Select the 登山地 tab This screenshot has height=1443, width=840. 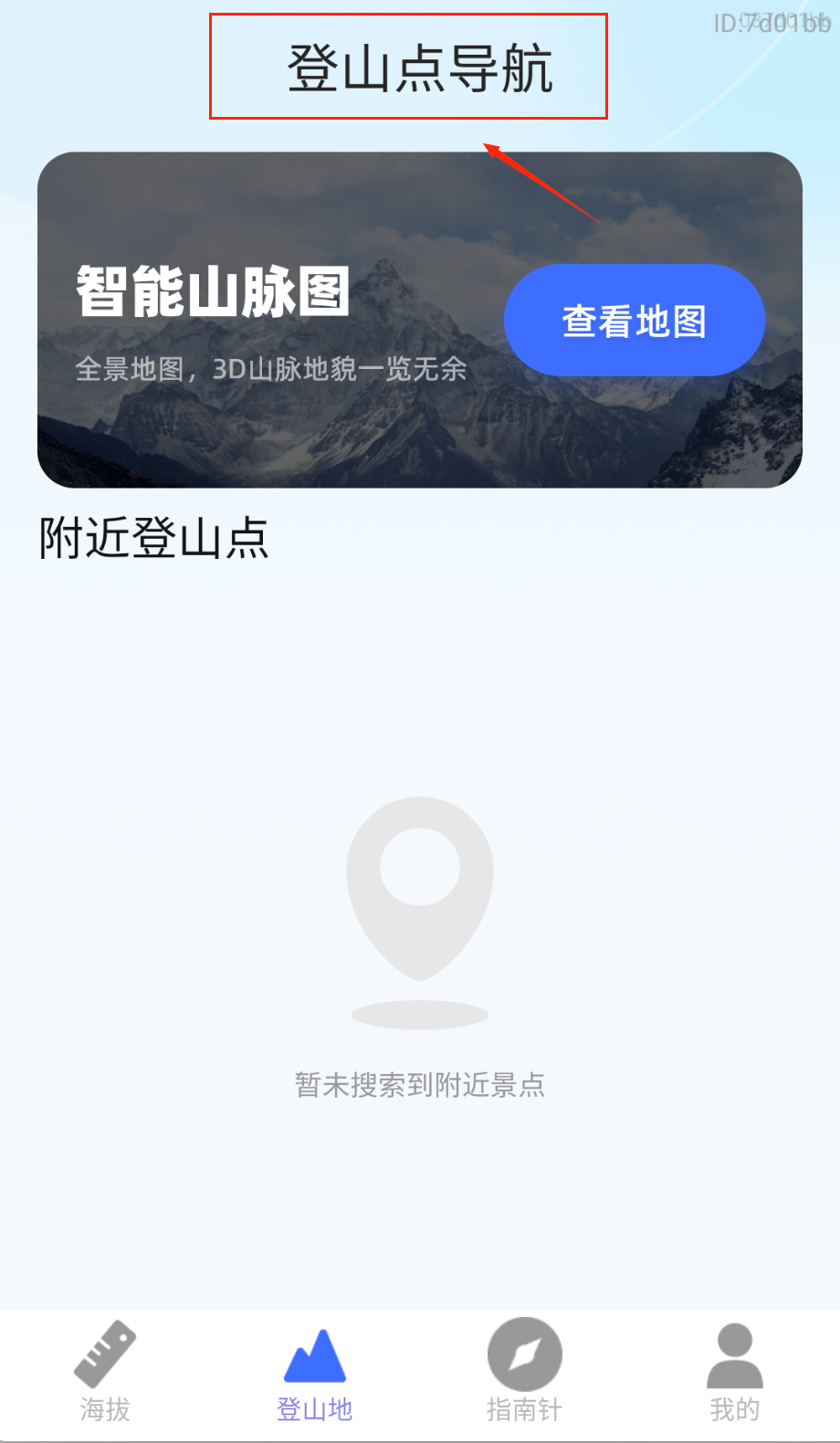pyautogui.click(x=315, y=1371)
